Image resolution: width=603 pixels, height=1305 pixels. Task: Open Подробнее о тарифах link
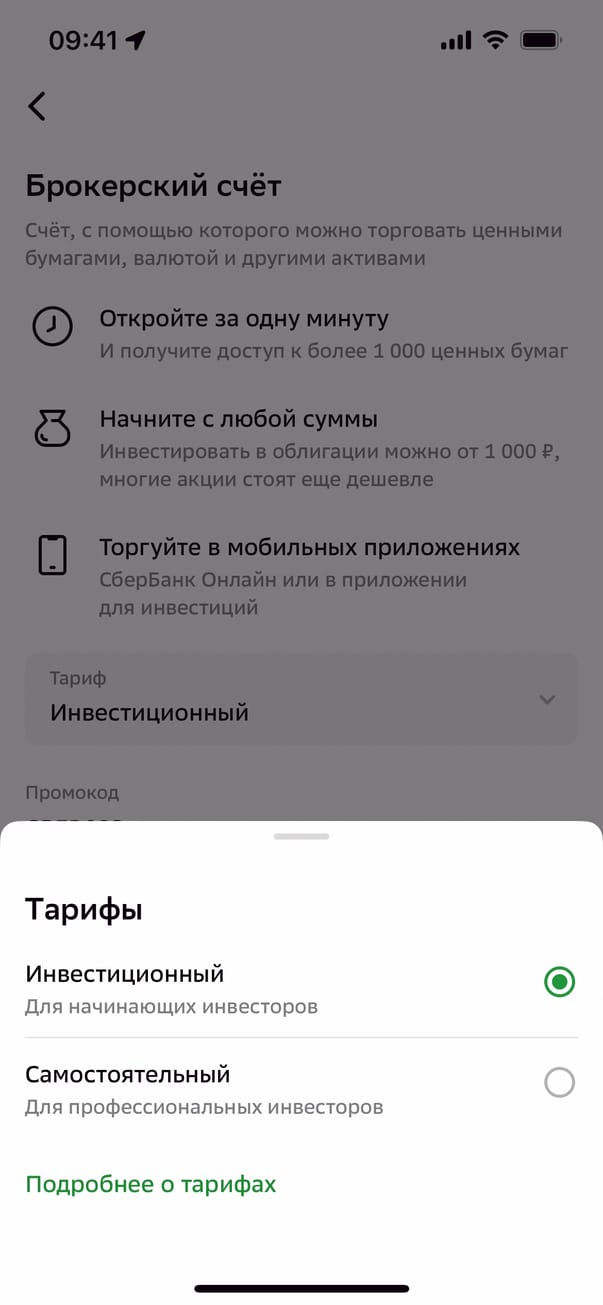coord(150,1184)
